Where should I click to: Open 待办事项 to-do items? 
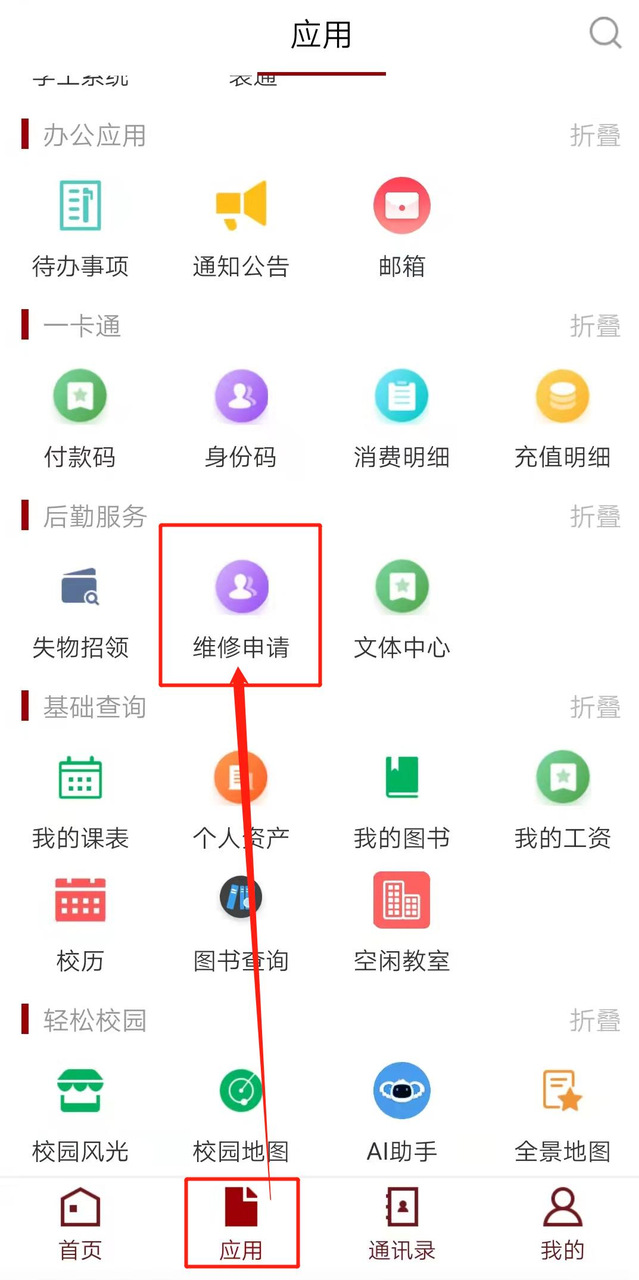tap(80, 226)
